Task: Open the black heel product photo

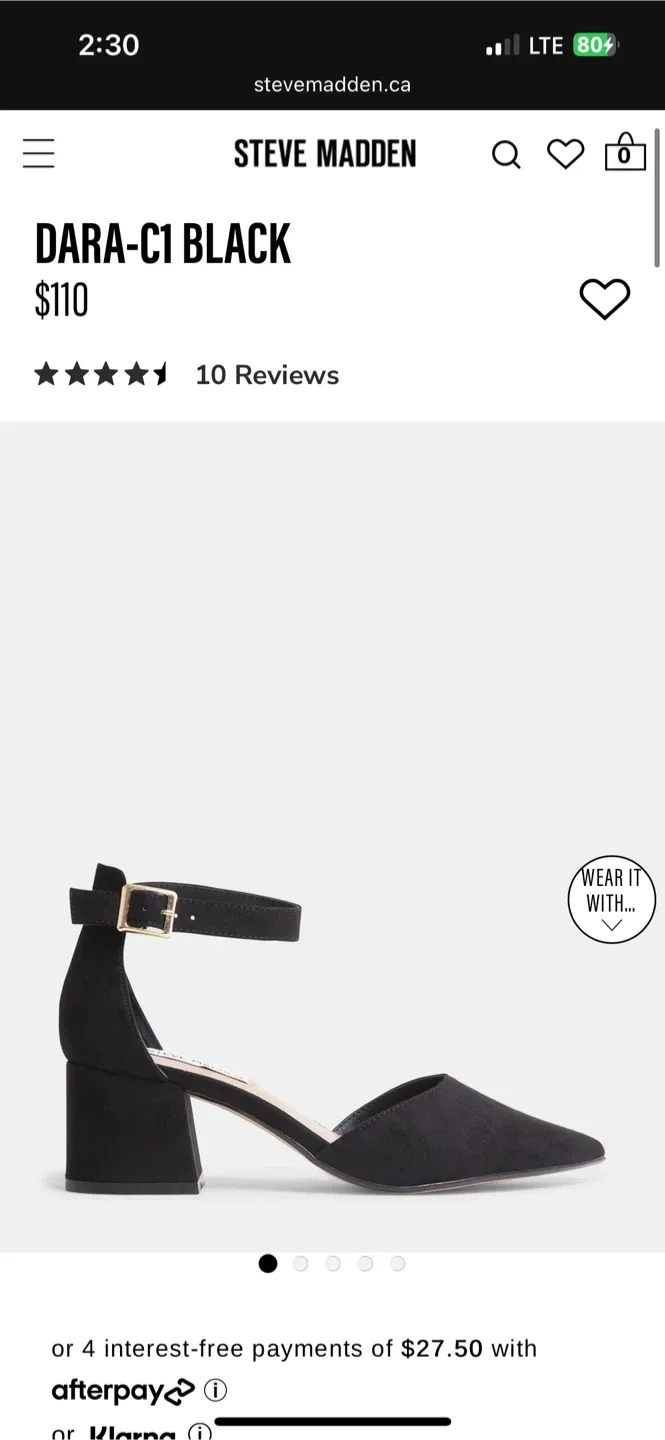Action: tap(330, 1030)
